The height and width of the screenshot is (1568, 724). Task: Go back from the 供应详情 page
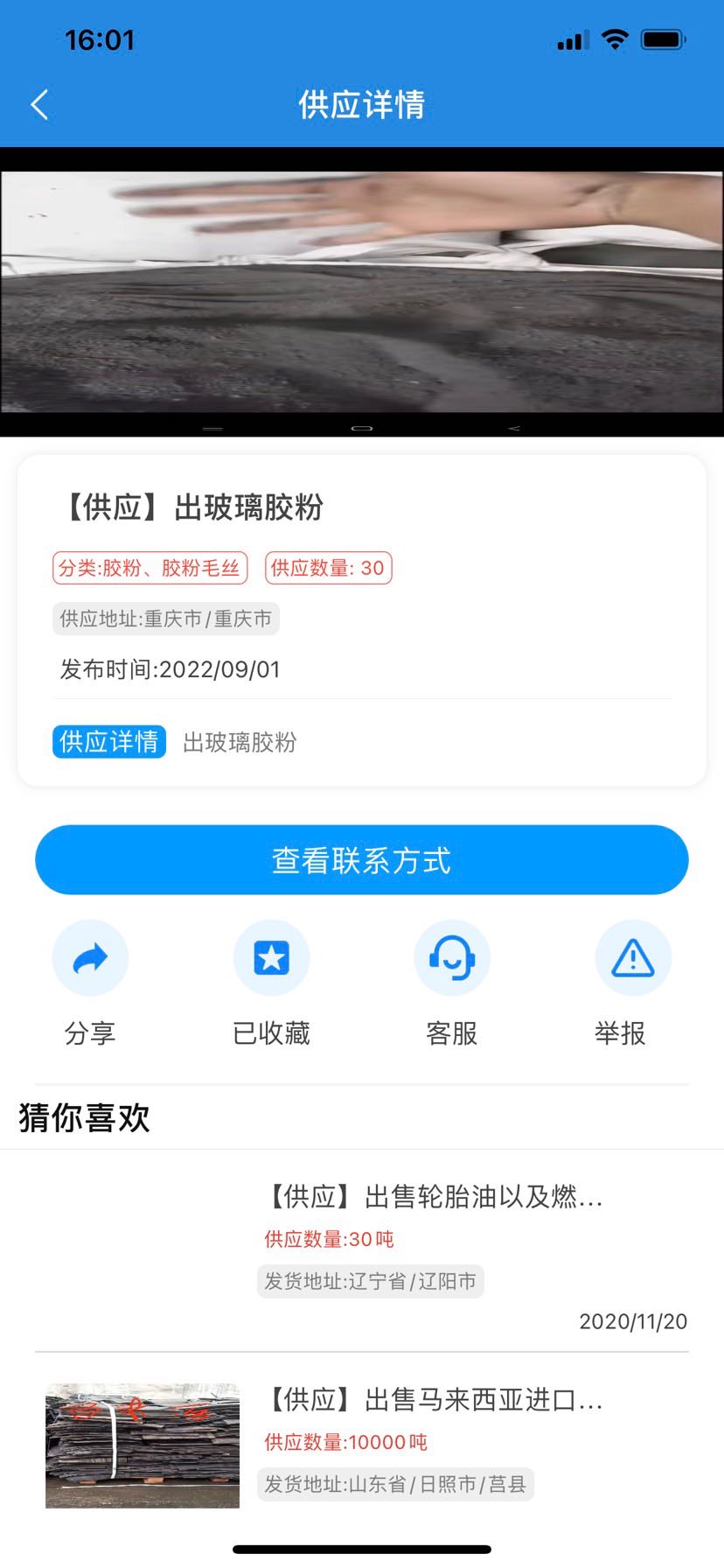click(40, 105)
